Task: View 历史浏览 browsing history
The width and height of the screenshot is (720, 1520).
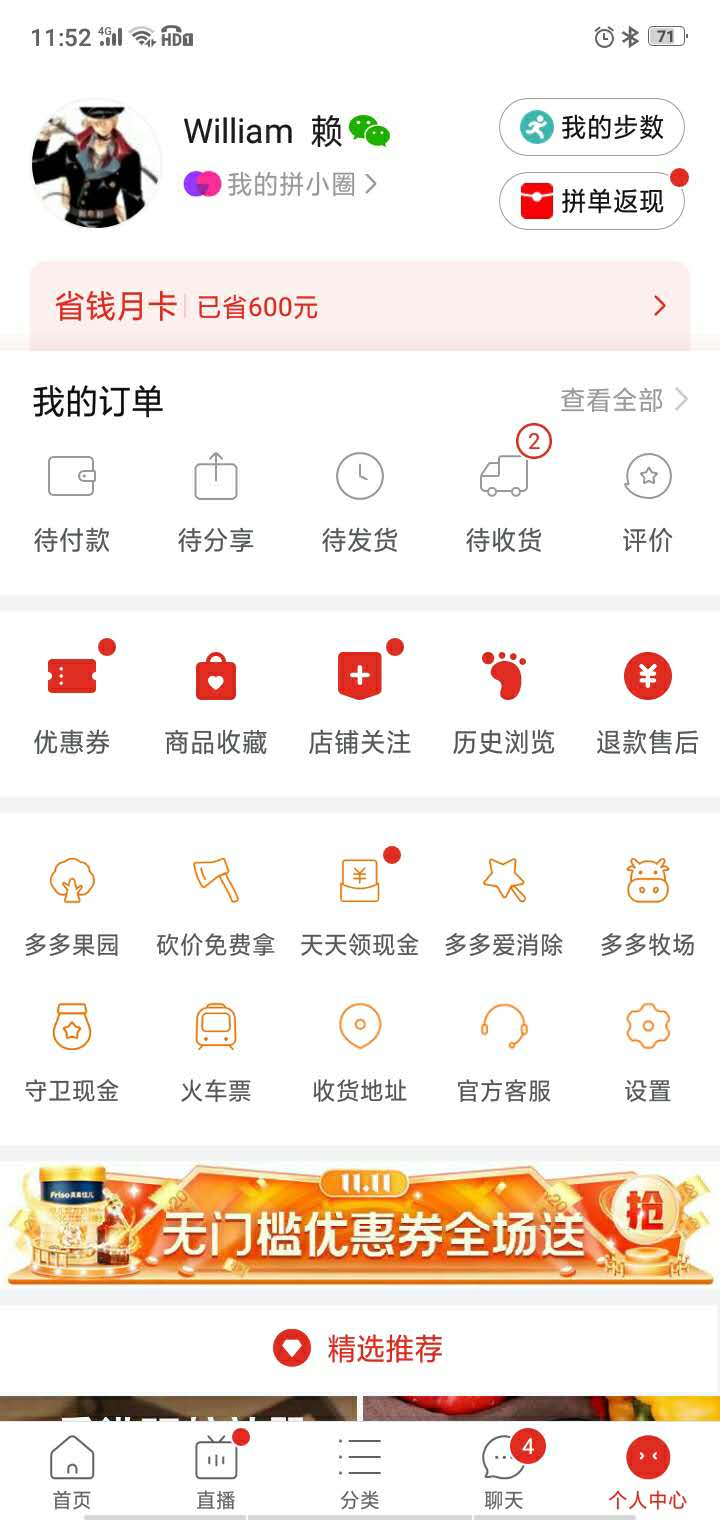Action: click(x=504, y=700)
